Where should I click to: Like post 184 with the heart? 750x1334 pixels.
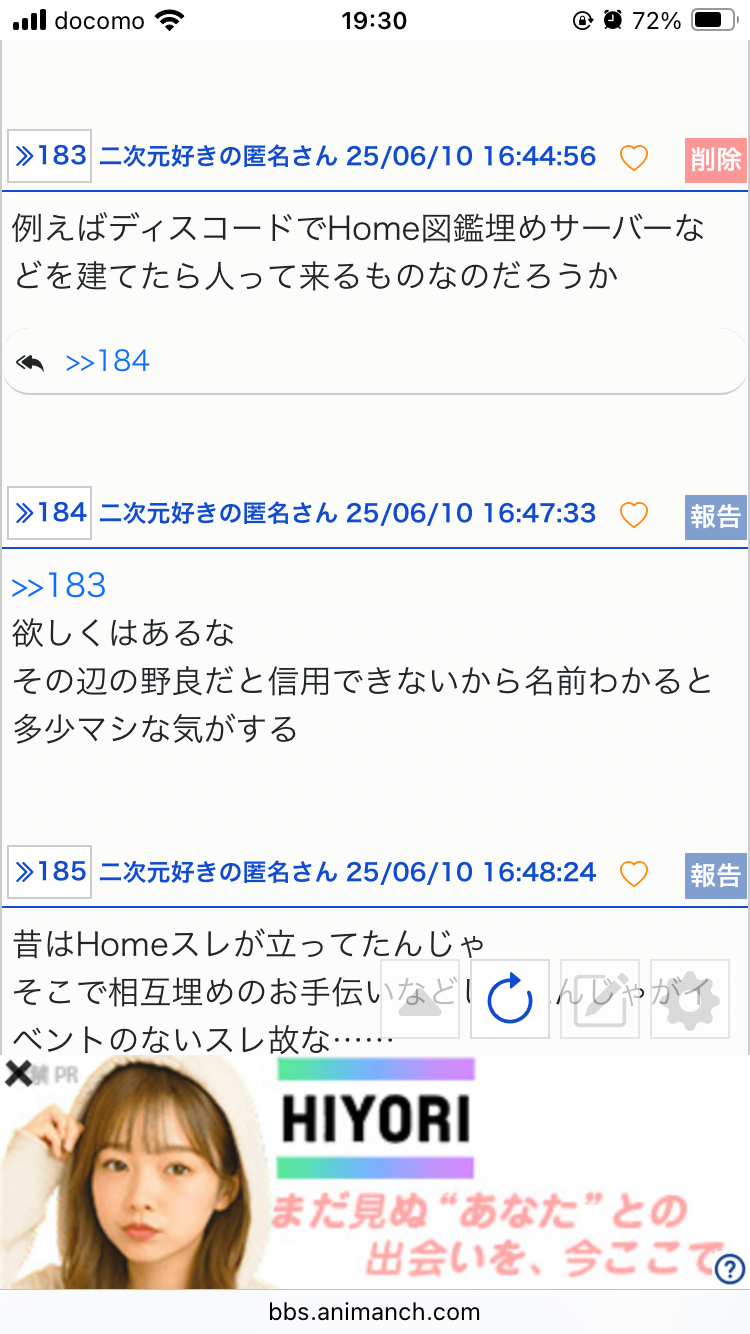point(634,515)
